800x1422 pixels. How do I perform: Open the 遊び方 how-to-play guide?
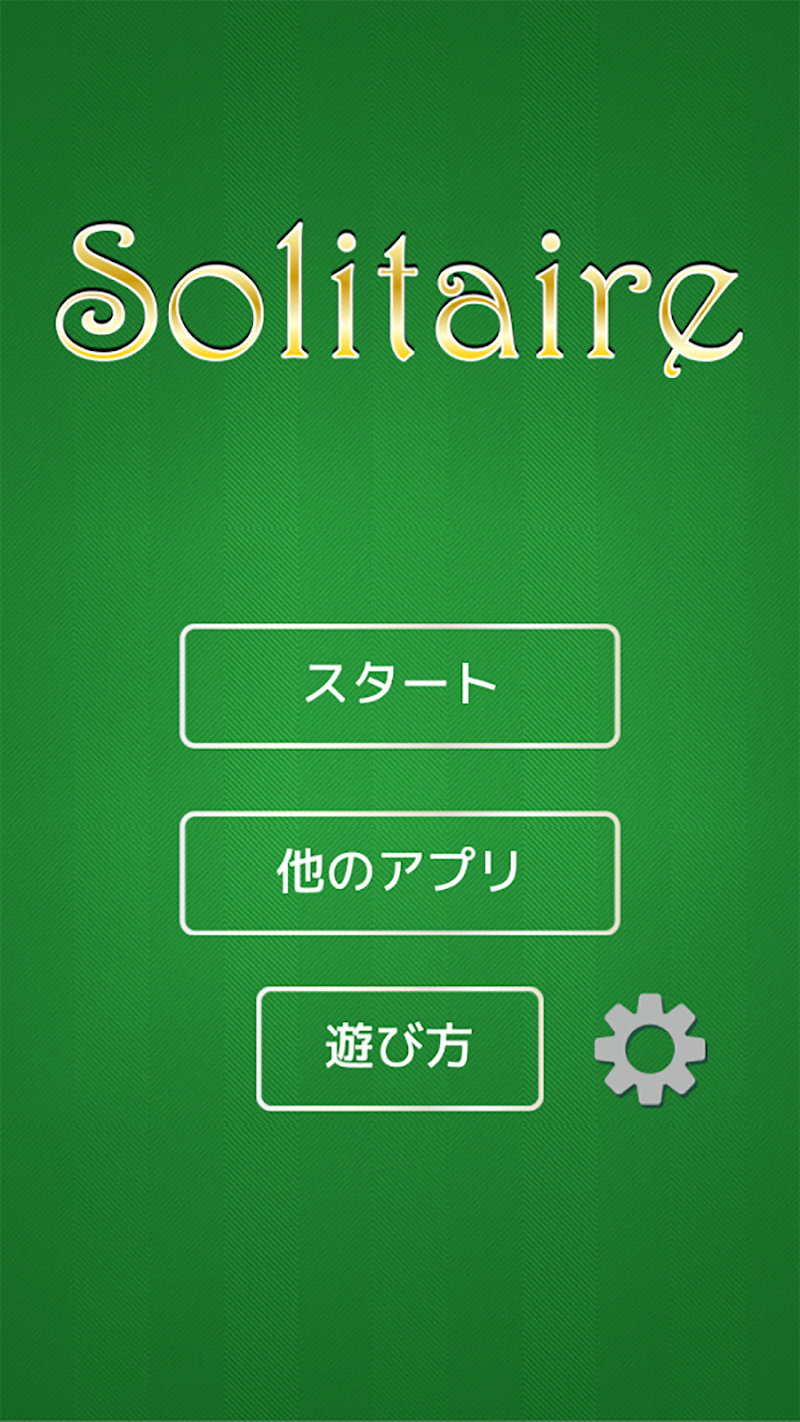point(400,1048)
